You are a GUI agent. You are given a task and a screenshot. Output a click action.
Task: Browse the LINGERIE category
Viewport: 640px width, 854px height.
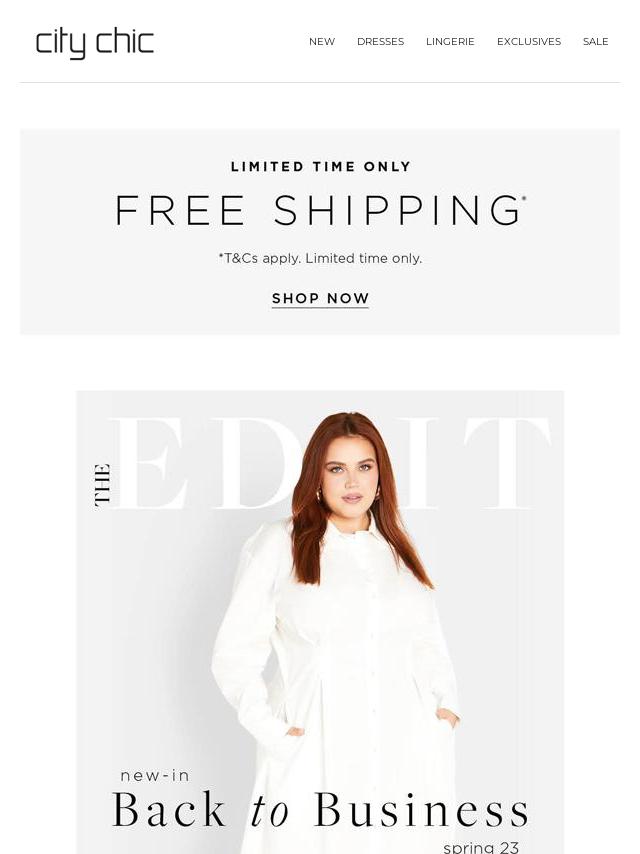[450, 42]
